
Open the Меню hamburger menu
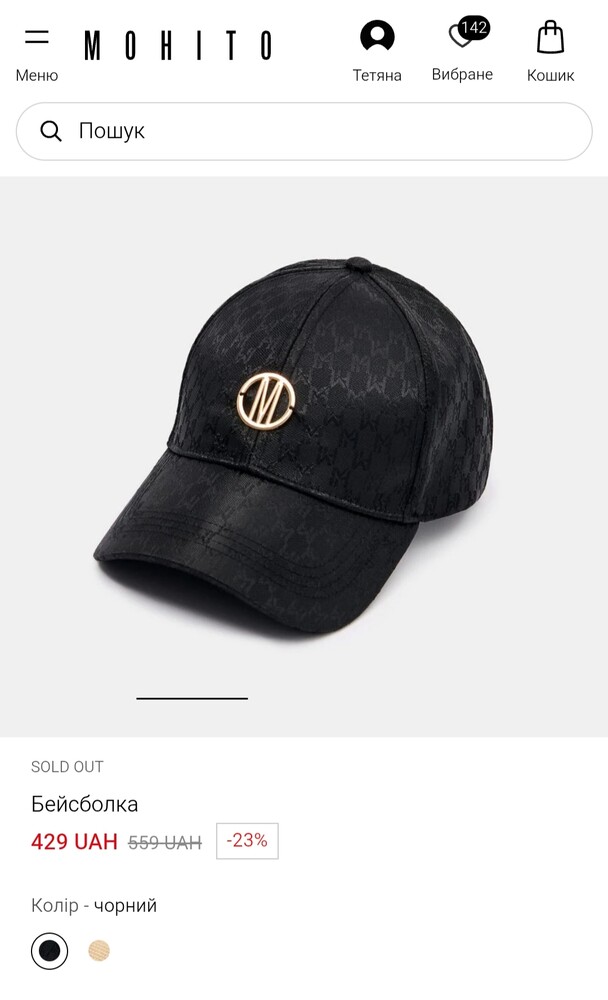[x=37, y=55]
